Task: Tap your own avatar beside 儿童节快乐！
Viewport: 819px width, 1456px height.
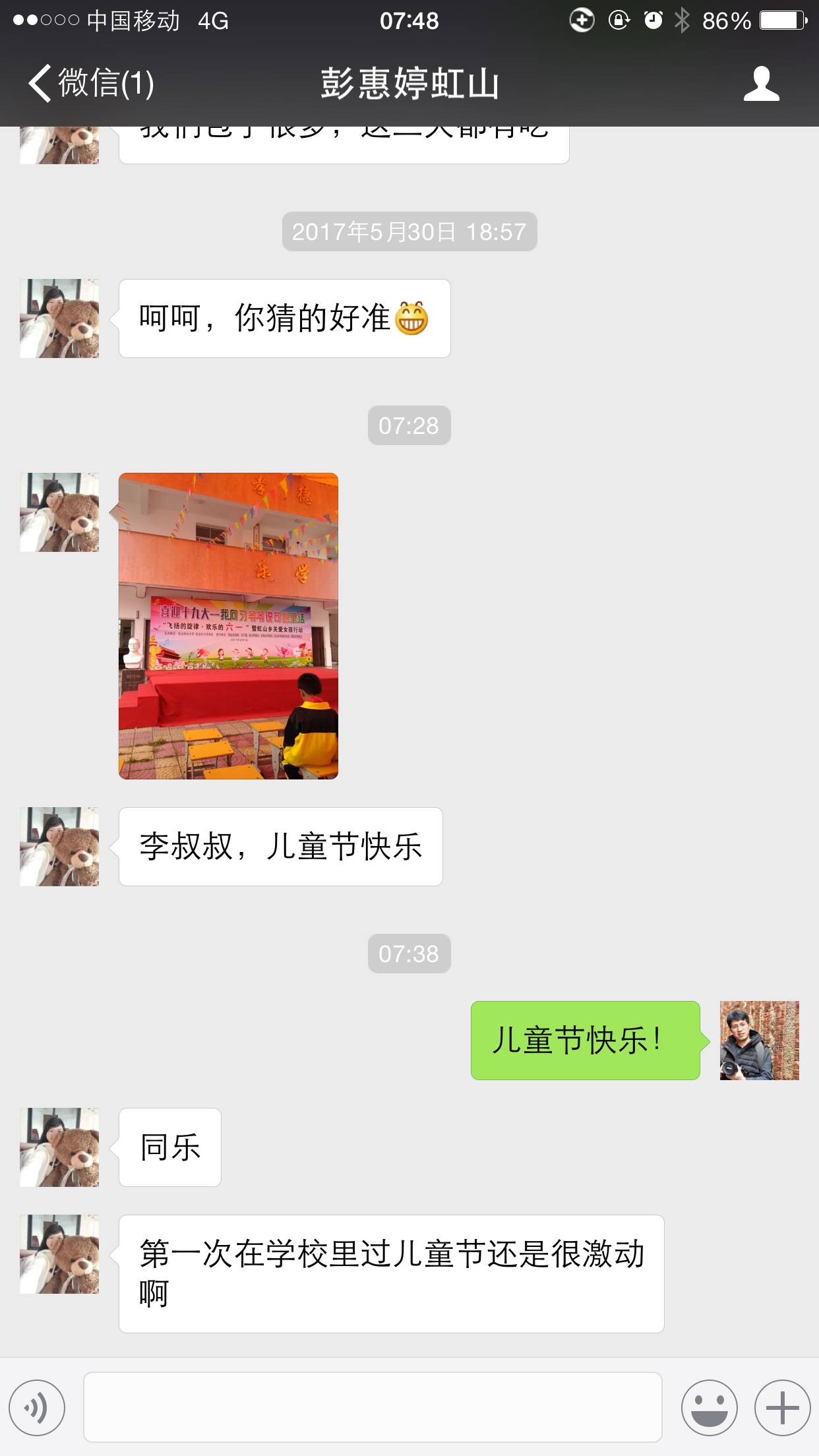Action: tap(759, 1040)
